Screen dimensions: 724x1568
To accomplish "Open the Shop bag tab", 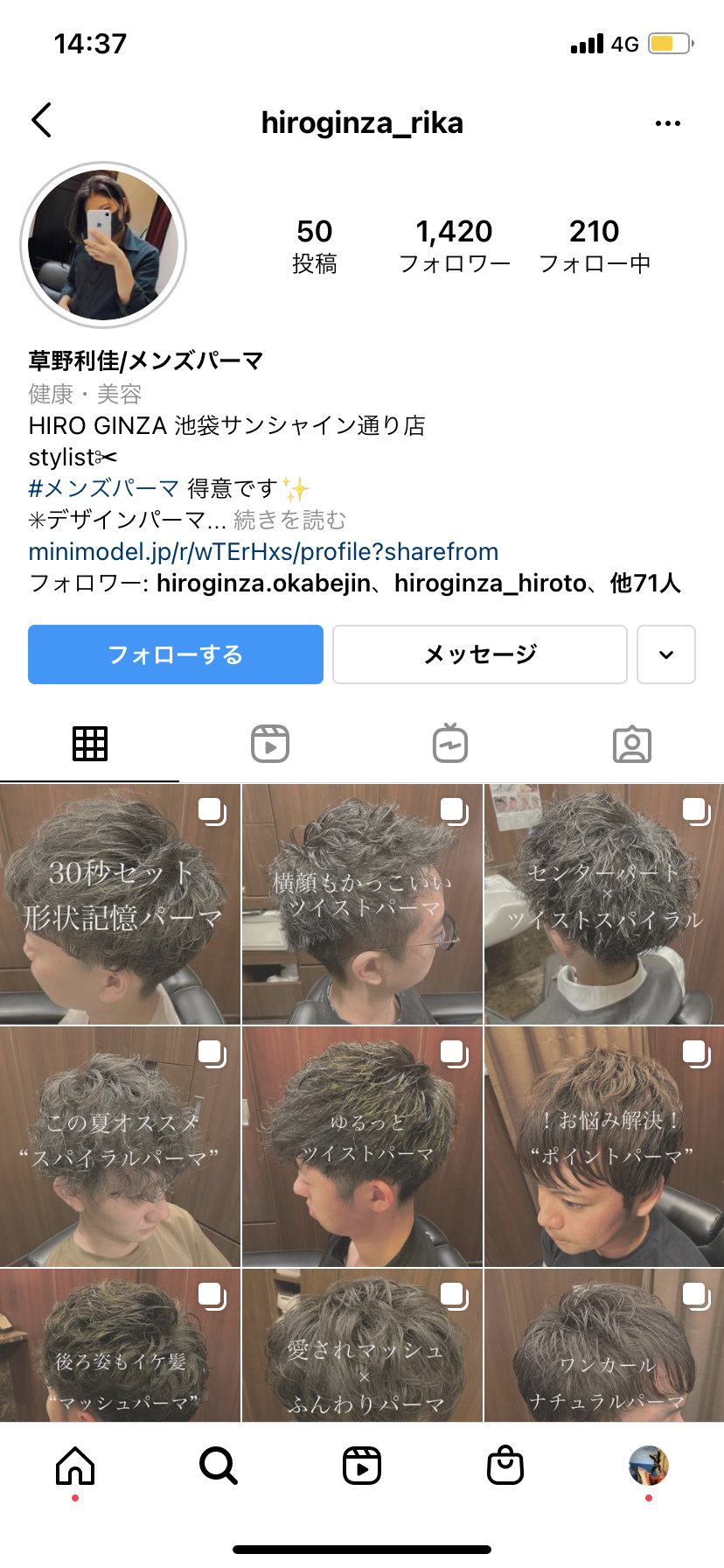I will pos(505,1466).
